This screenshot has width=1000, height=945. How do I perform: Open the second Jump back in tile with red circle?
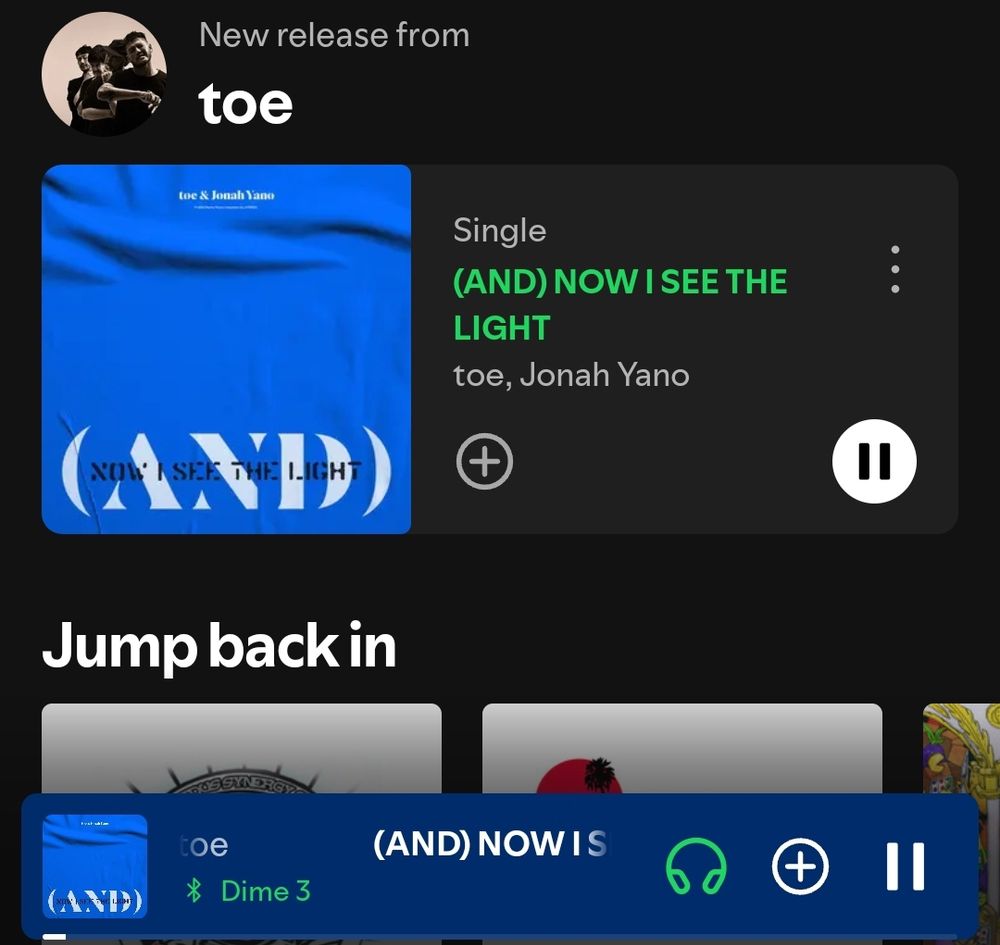point(682,748)
